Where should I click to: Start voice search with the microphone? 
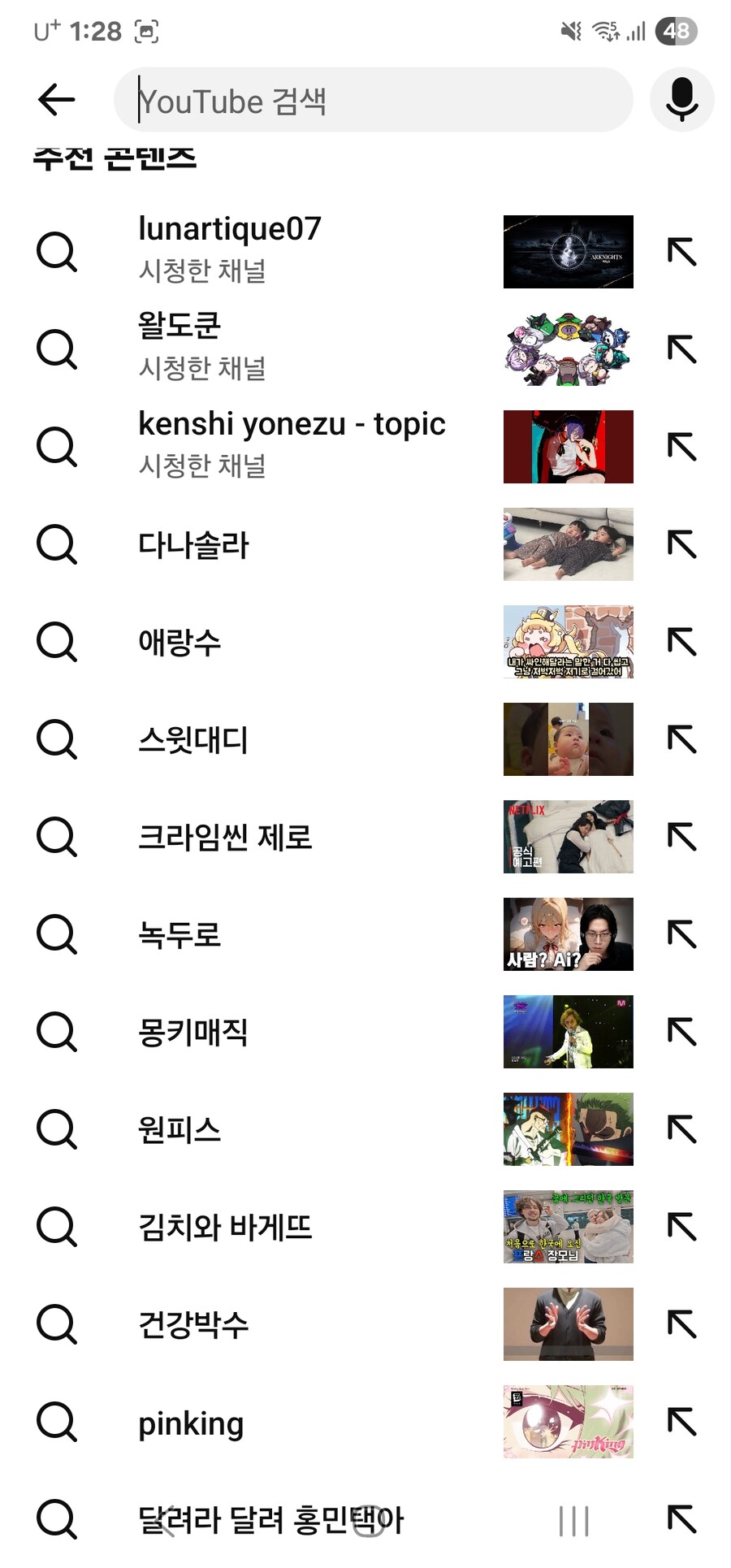(681, 100)
